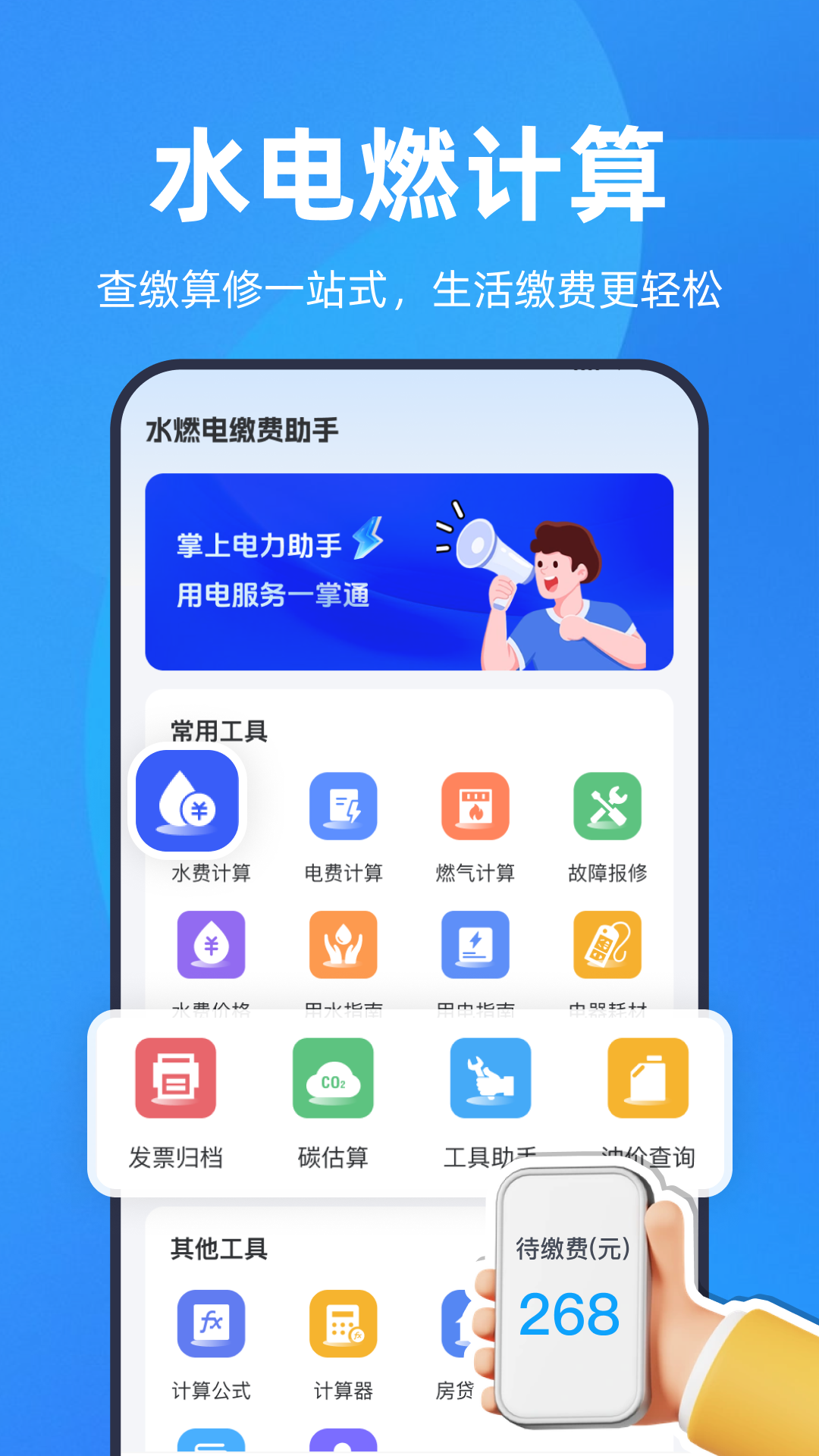Tap the 油价查询 oil price icon
The image size is (819, 1456).
pyautogui.click(x=647, y=1080)
